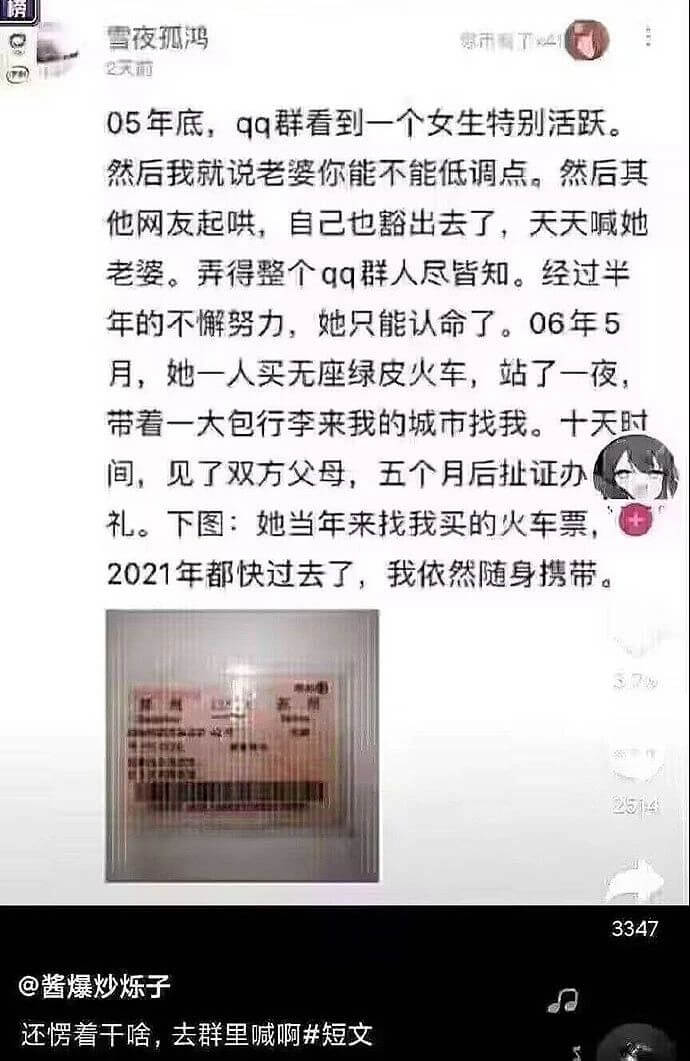Open @酱爆炒栎子's profile from username
The image size is (690, 1061).
pyautogui.click(x=95, y=986)
